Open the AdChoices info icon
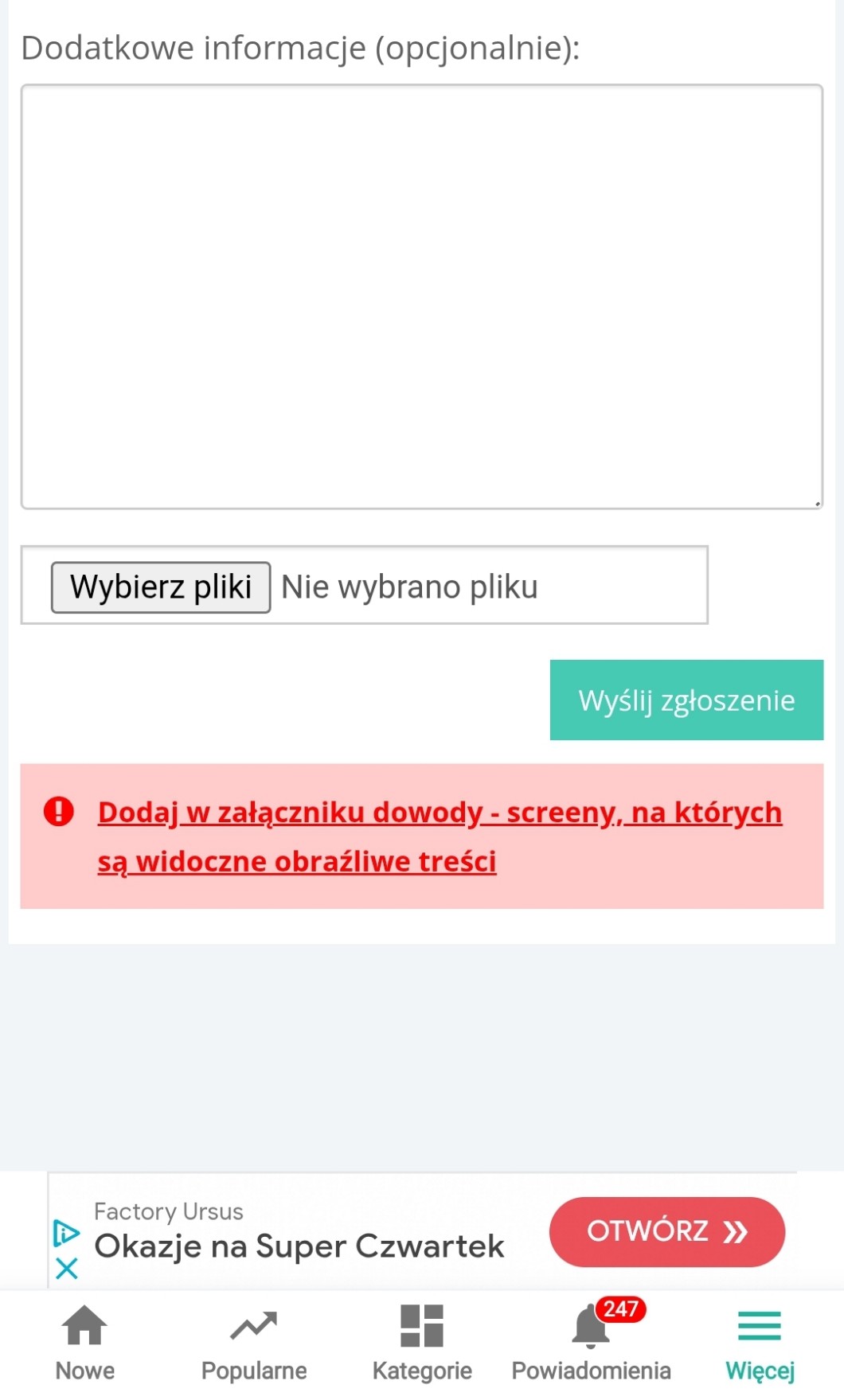 66,1233
